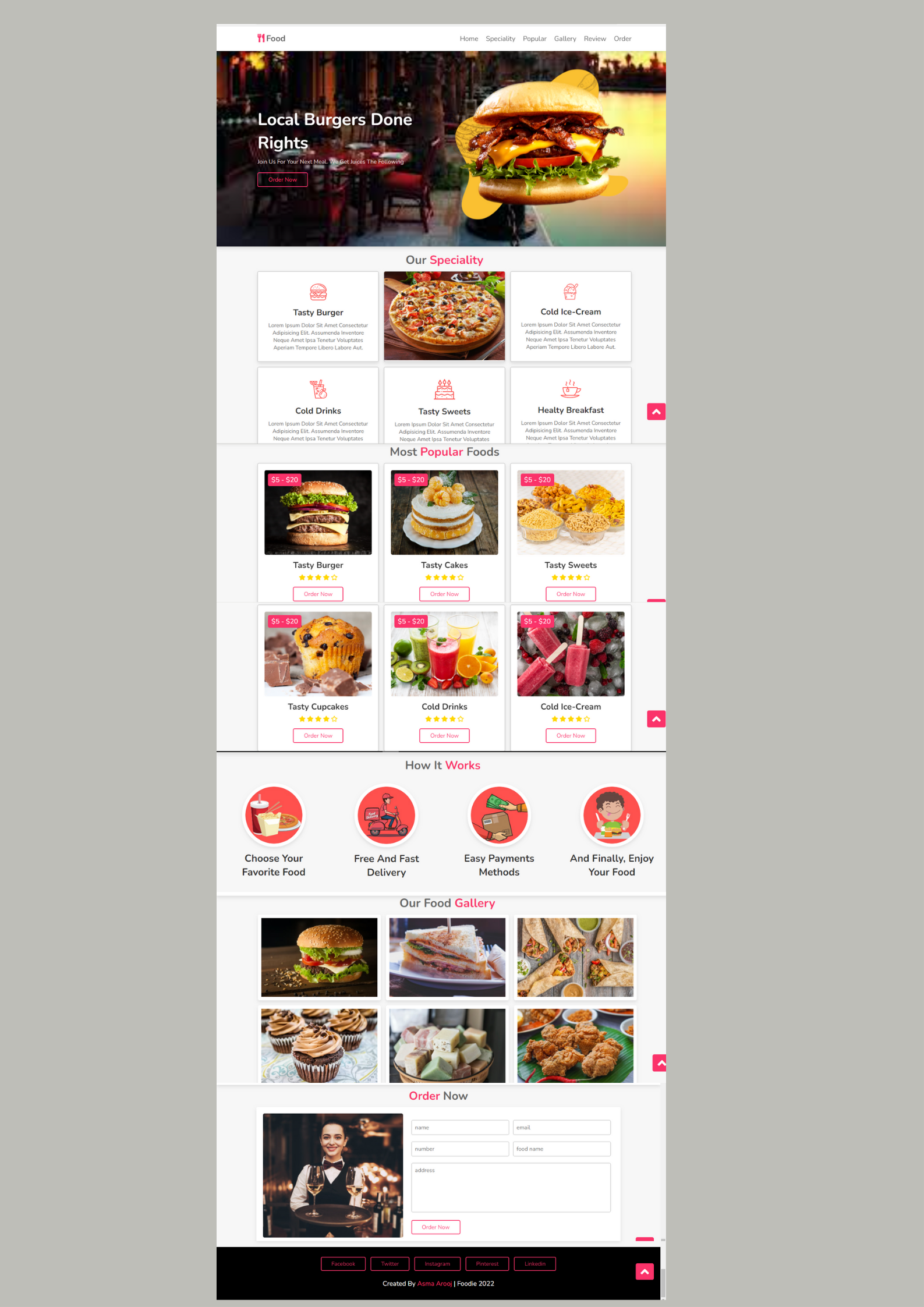Open the Popular nav link

[534, 39]
